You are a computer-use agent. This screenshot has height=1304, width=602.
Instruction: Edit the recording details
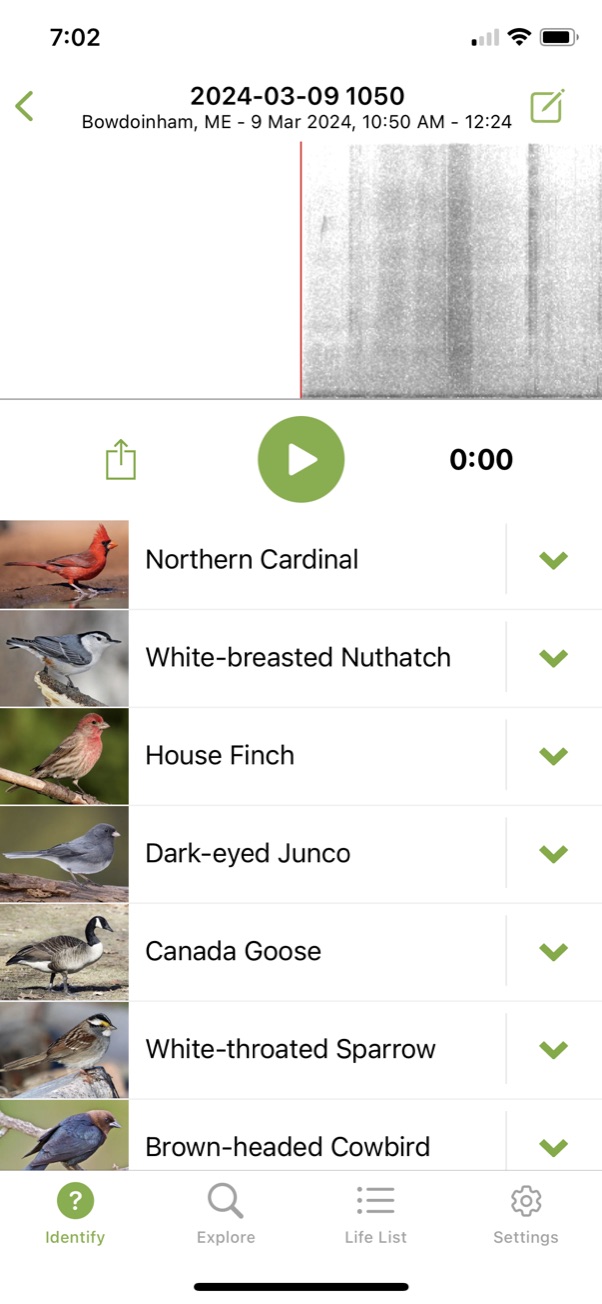[x=547, y=107]
